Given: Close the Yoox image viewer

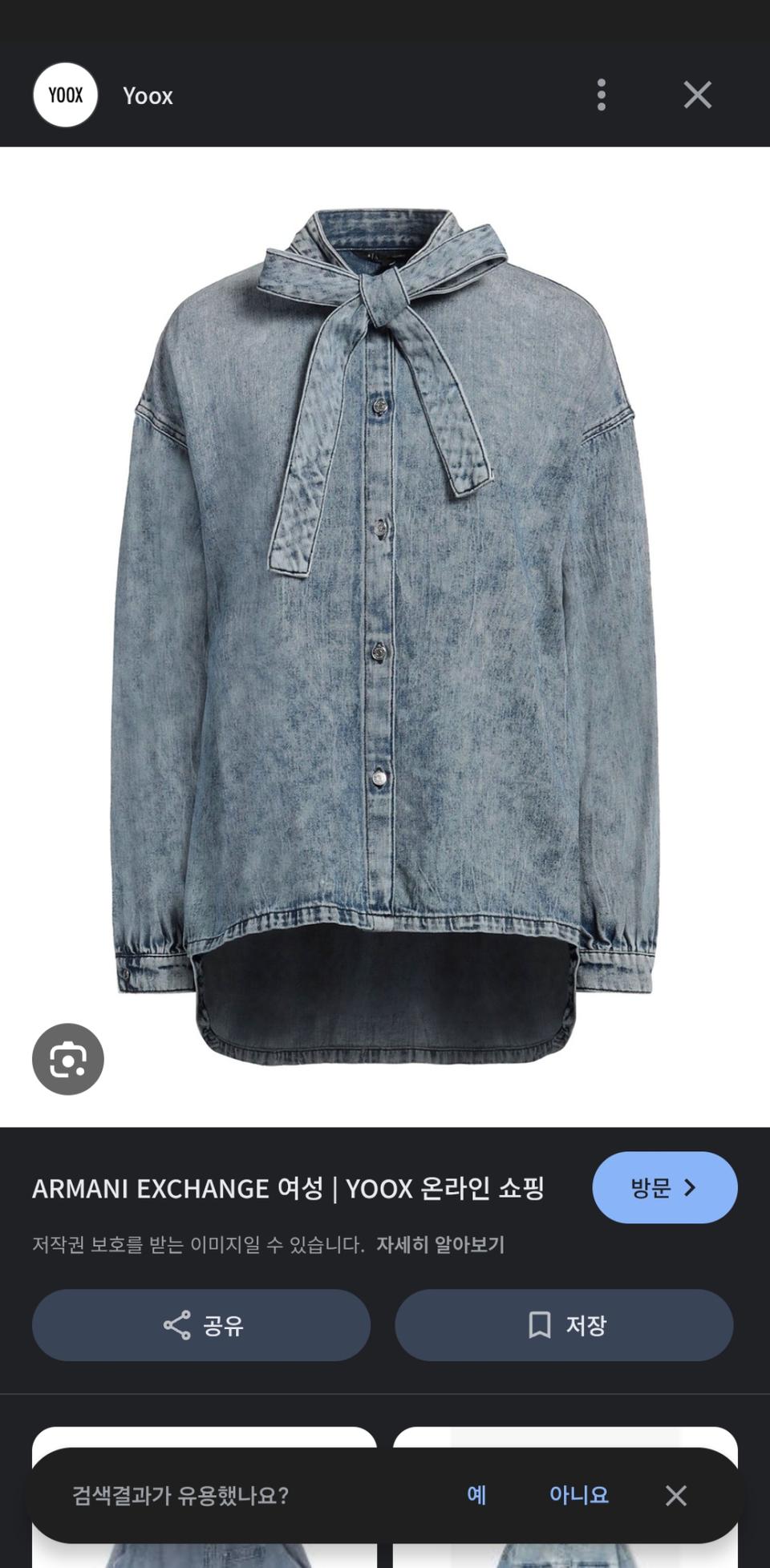Looking at the screenshot, I should click(x=697, y=95).
